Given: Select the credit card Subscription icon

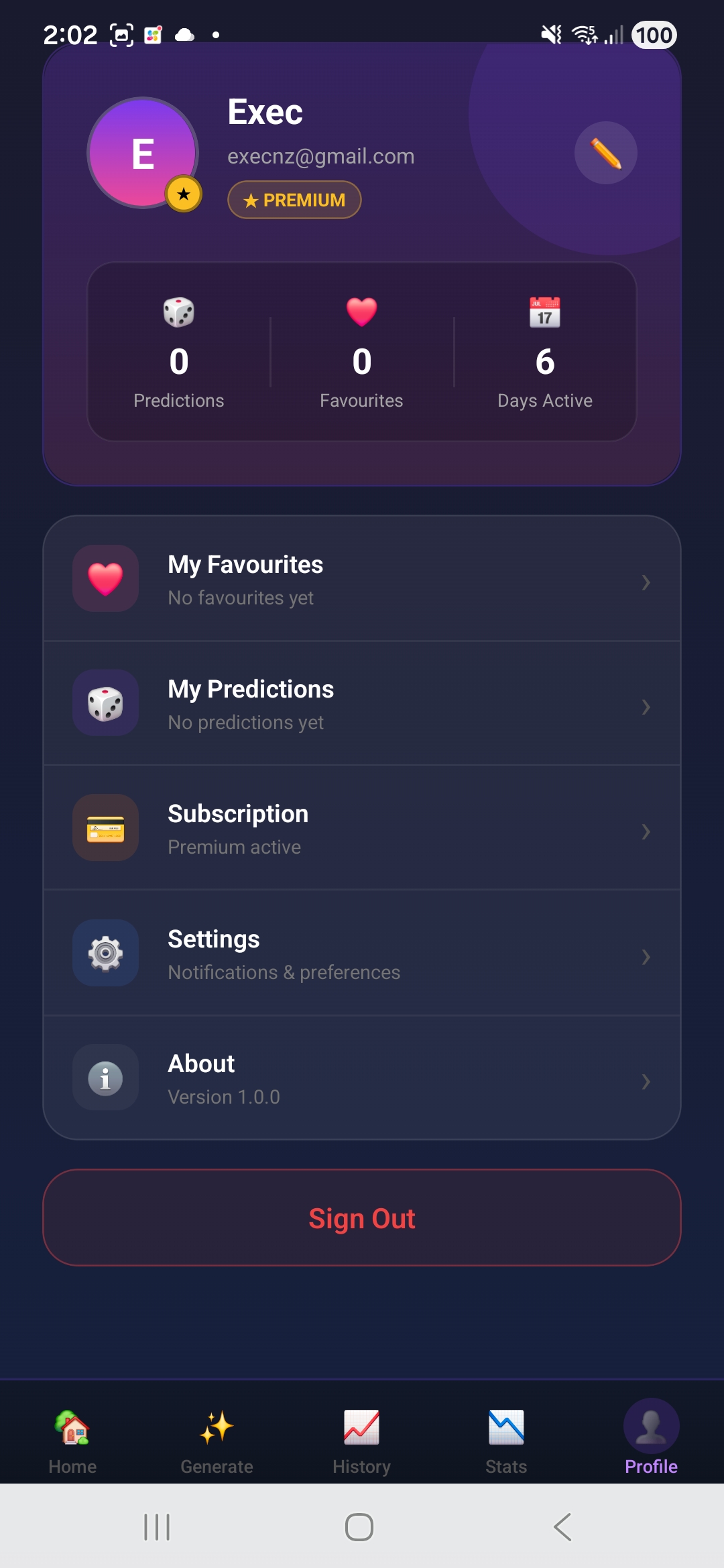Looking at the screenshot, I should [x=105, y=828].
